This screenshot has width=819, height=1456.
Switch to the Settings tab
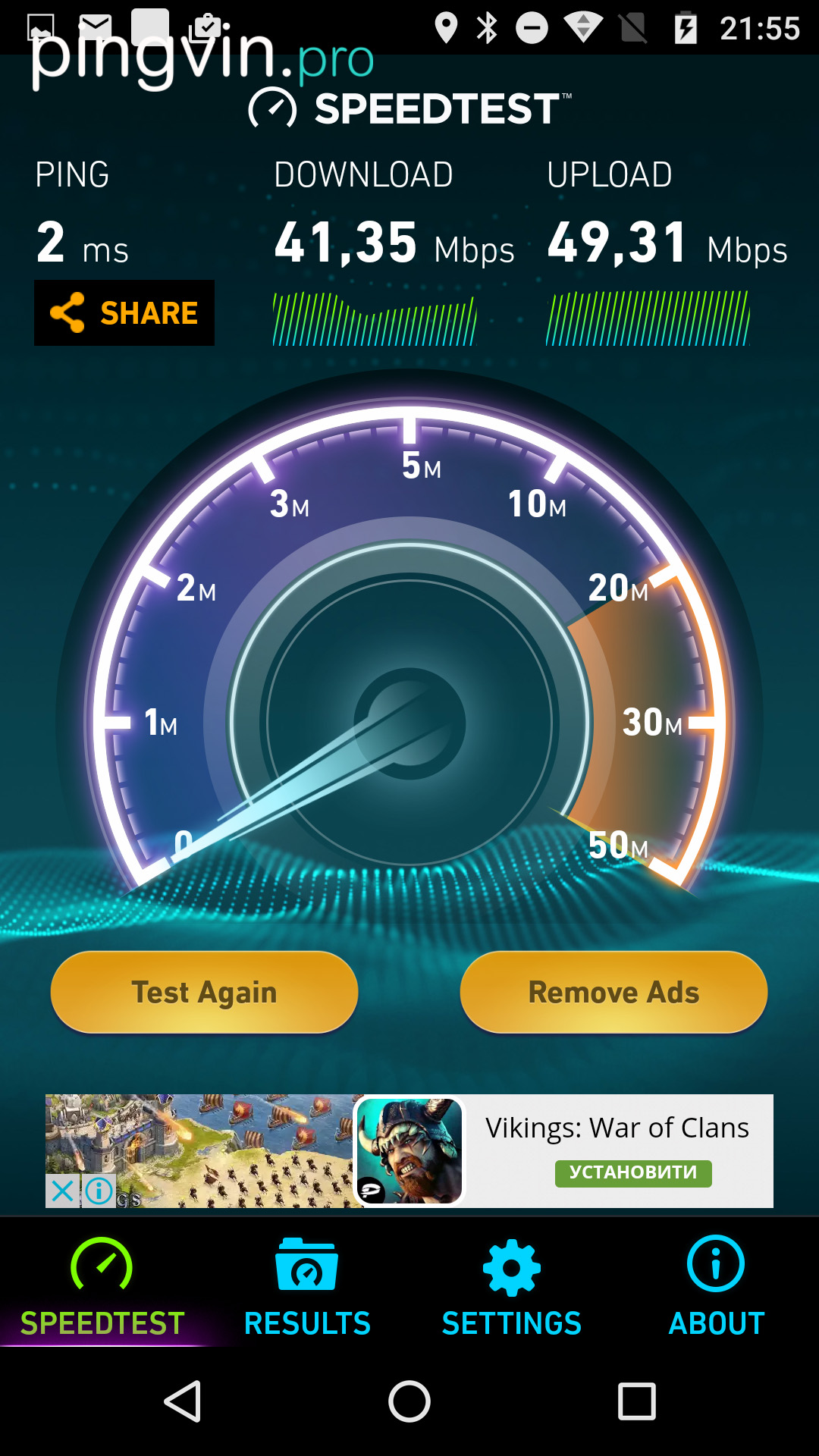[x=512, y=1288]
